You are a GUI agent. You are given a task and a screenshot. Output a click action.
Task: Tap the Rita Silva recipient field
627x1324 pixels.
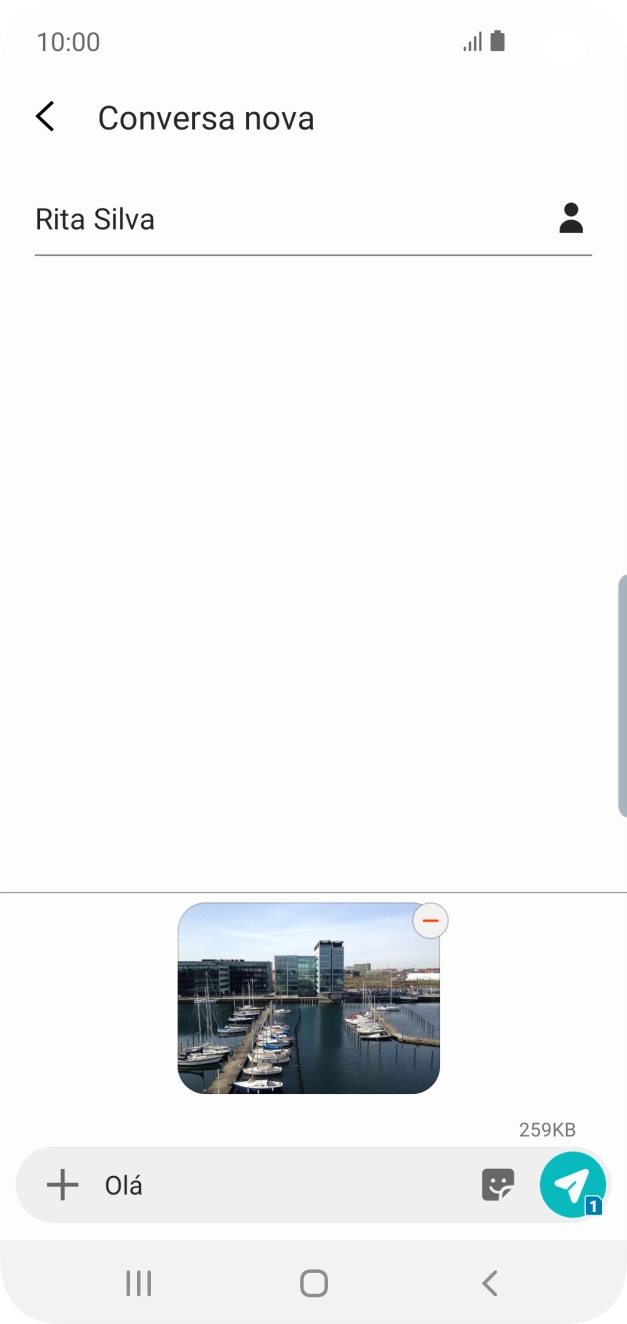click(x=290, y=219)
